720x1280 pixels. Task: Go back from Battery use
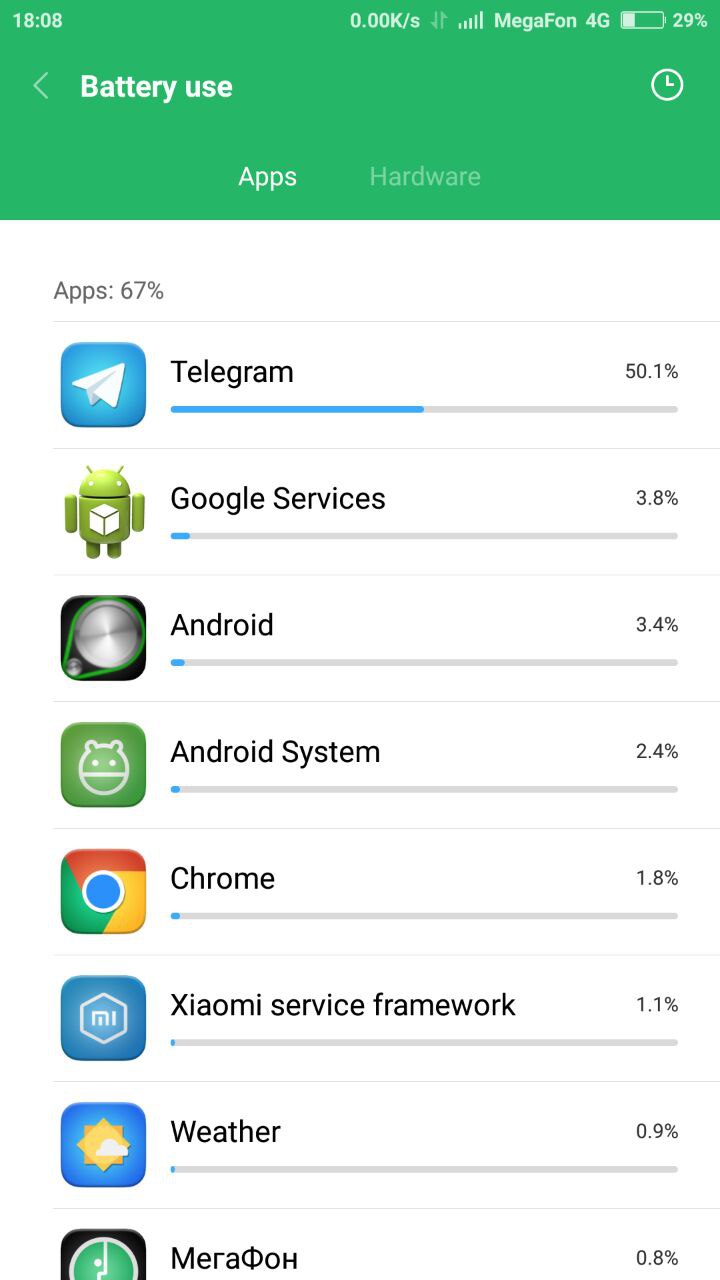click(41, 87)
